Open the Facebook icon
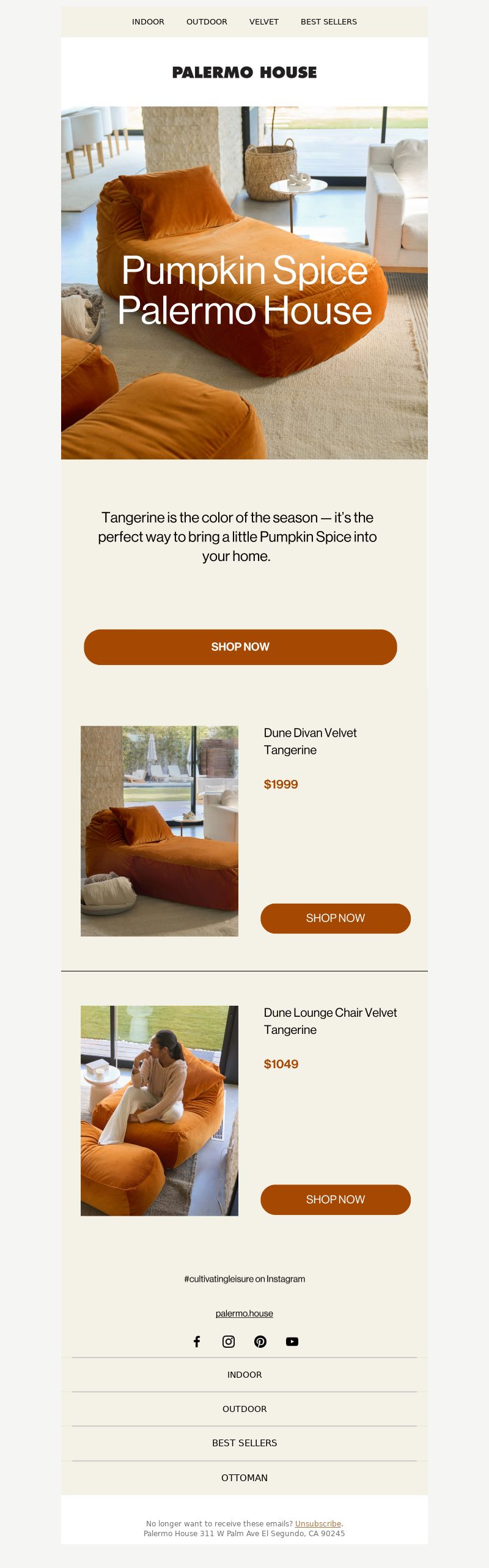This screenshot has width=489, height=1568. [197, 1341]
